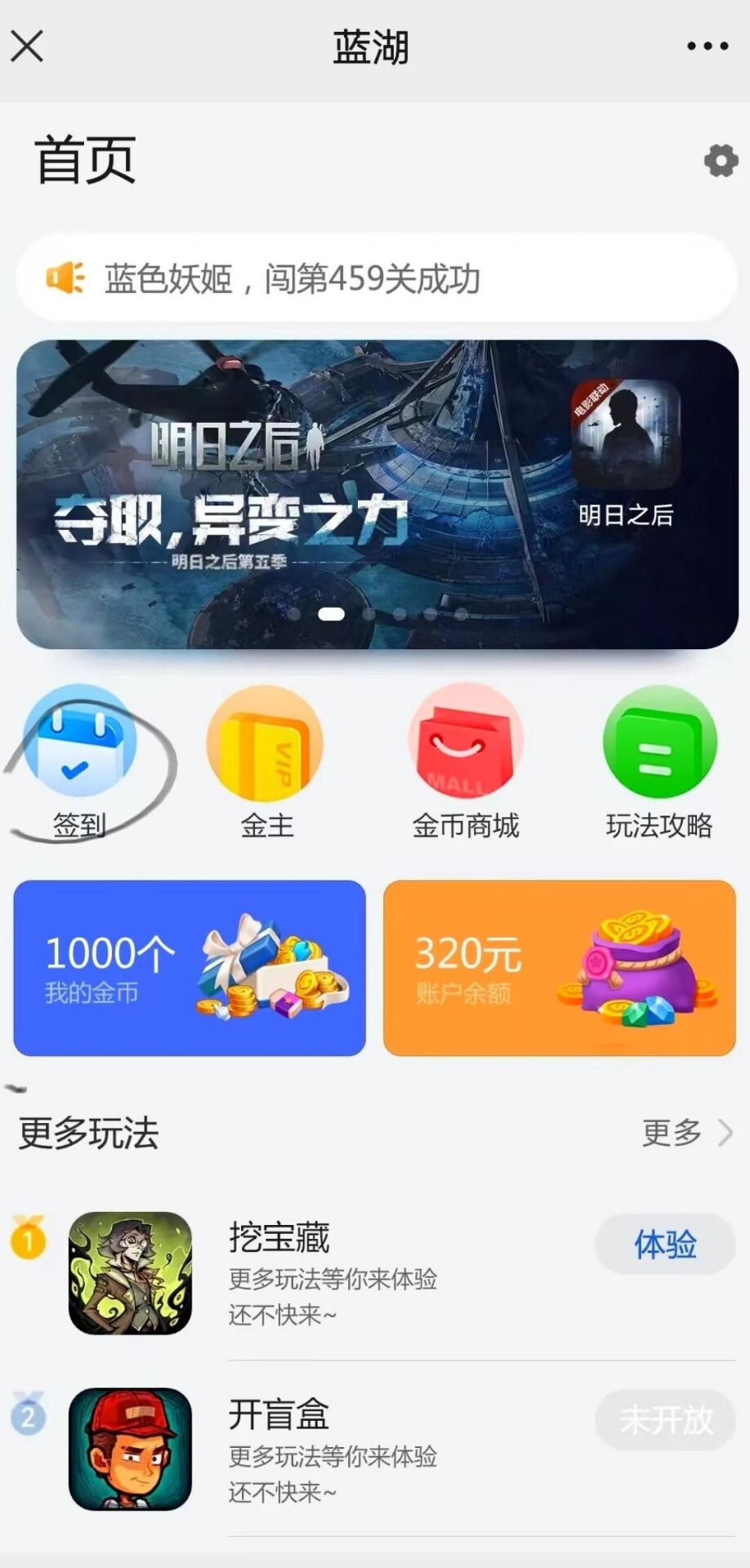Open the 签到 check-in calendar icon
750x1568 pixels.
click(78, 743)
